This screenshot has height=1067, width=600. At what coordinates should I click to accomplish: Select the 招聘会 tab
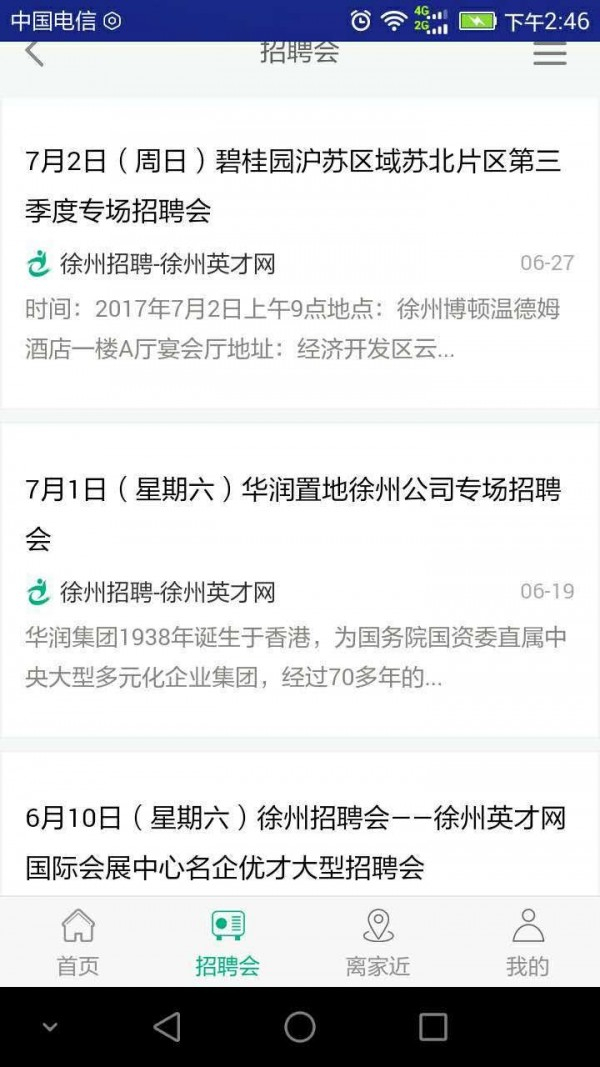[x=228, y=942]
